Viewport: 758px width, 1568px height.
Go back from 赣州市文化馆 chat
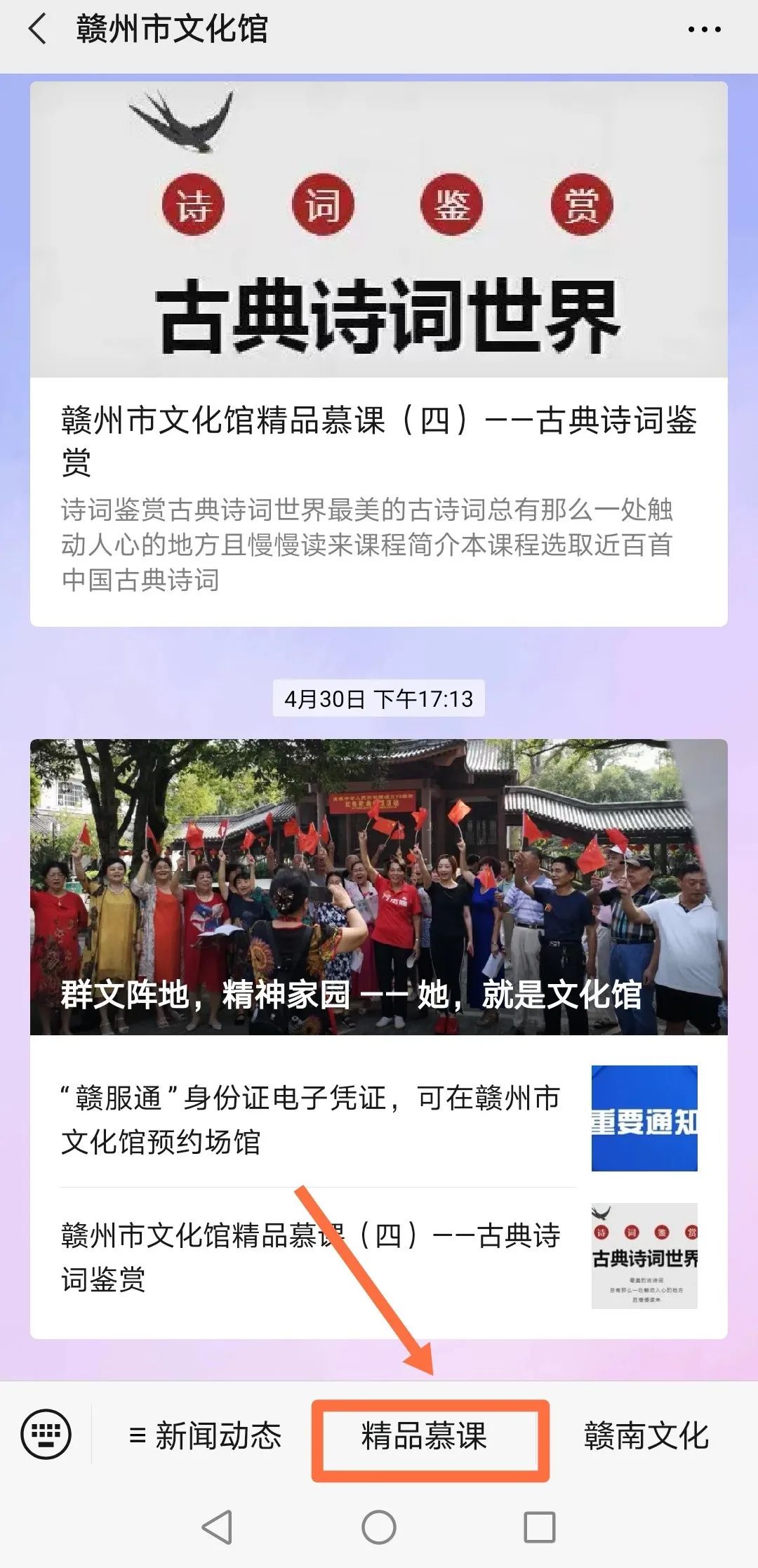point(37,29)
